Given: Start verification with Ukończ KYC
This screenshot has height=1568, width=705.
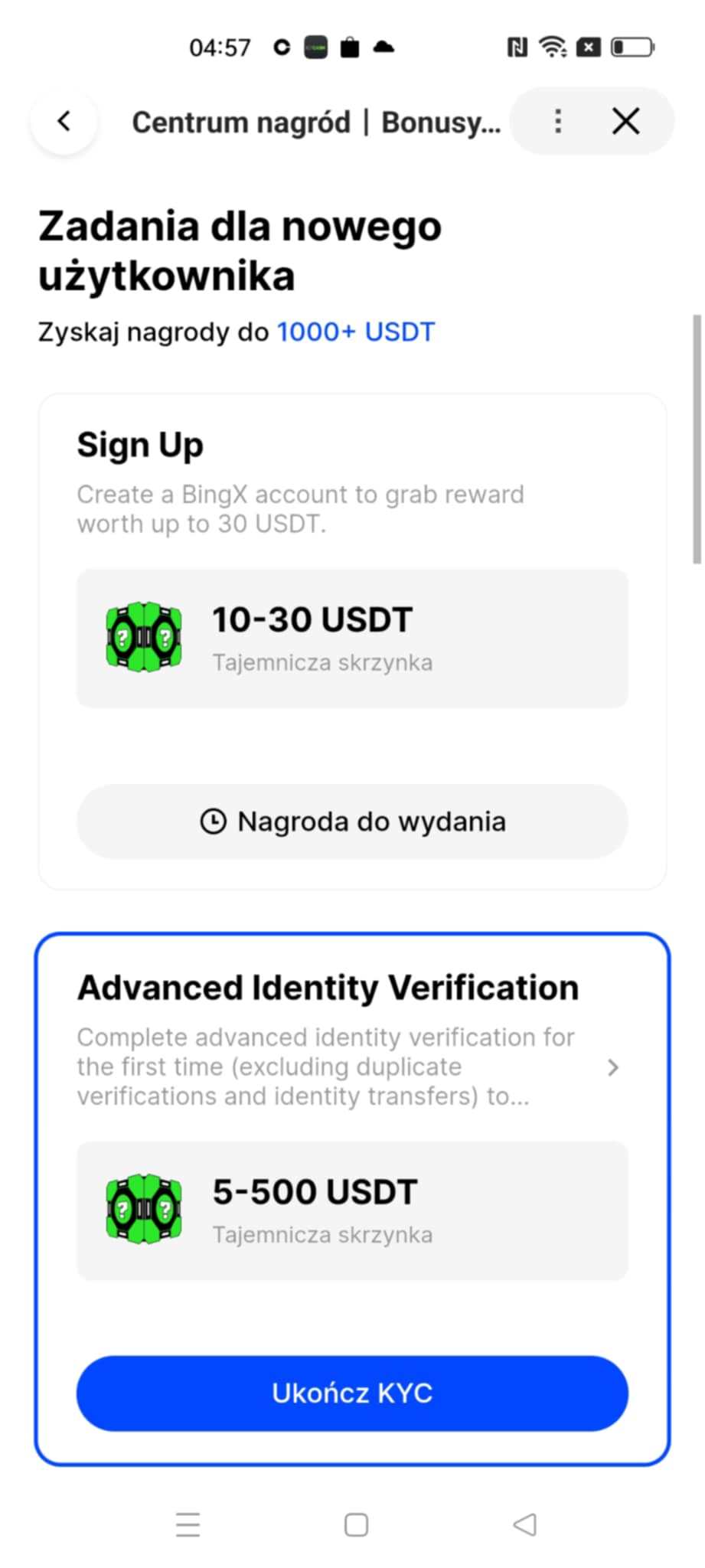Looking at the screenshot, I should tap(352, 1393).
